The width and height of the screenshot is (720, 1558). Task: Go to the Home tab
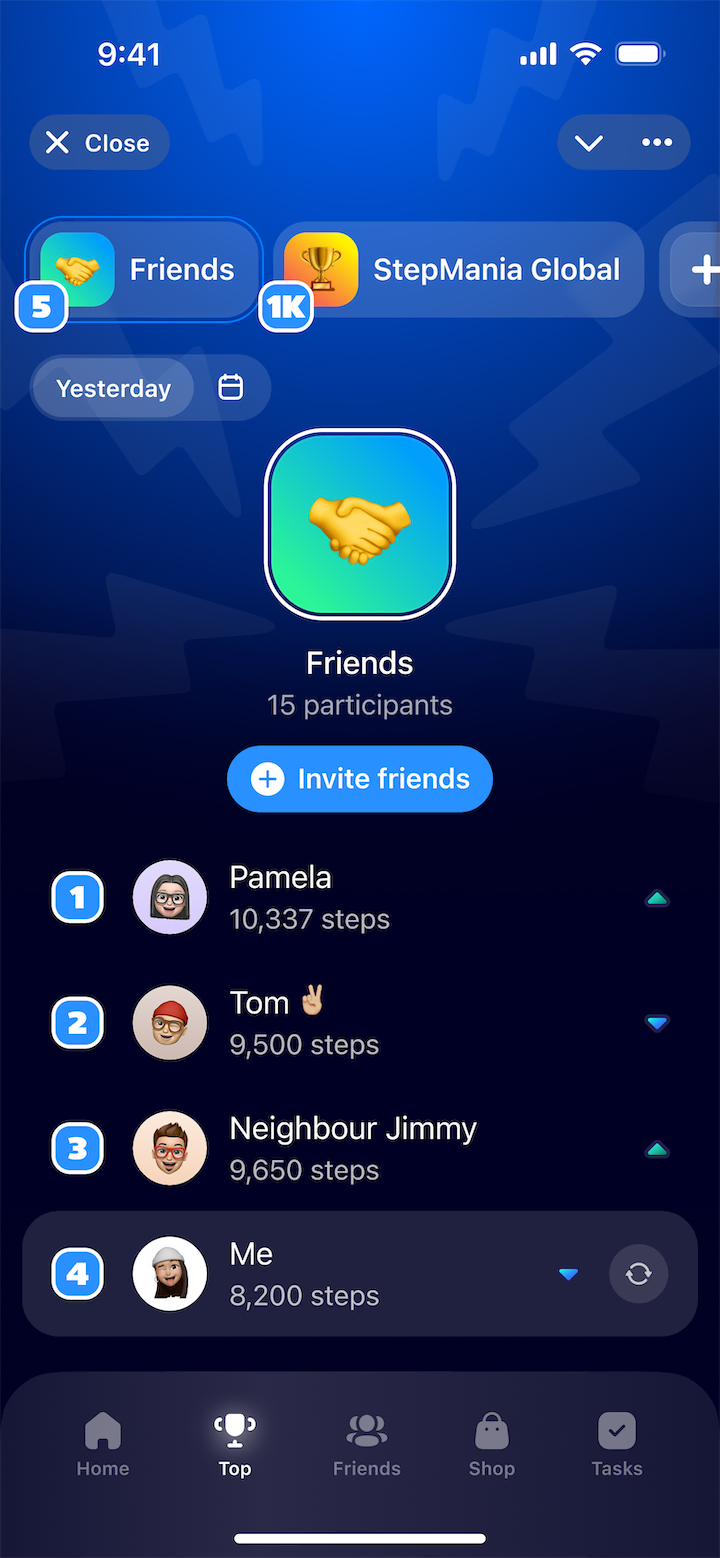click(x=103, y=1444)
